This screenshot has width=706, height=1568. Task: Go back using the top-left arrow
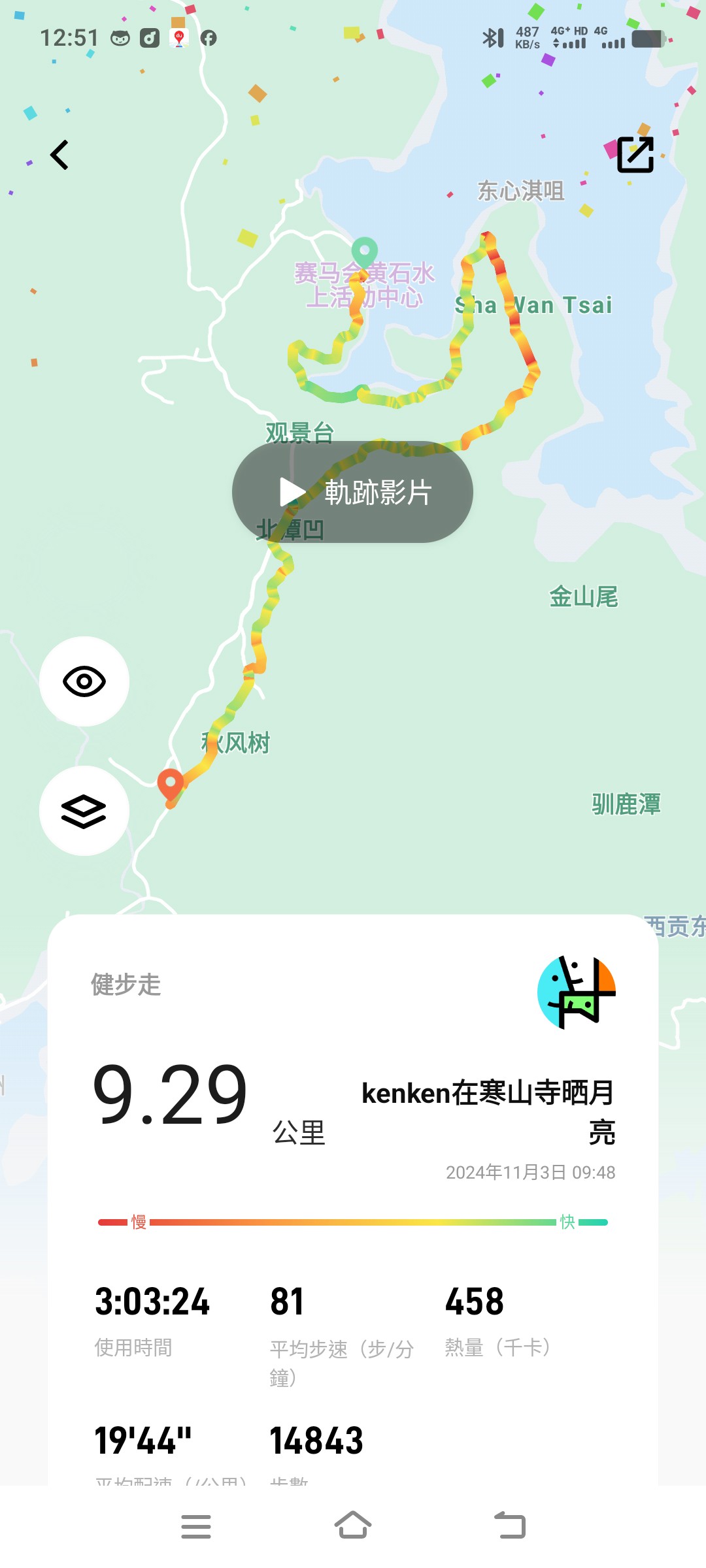point(59,155)
